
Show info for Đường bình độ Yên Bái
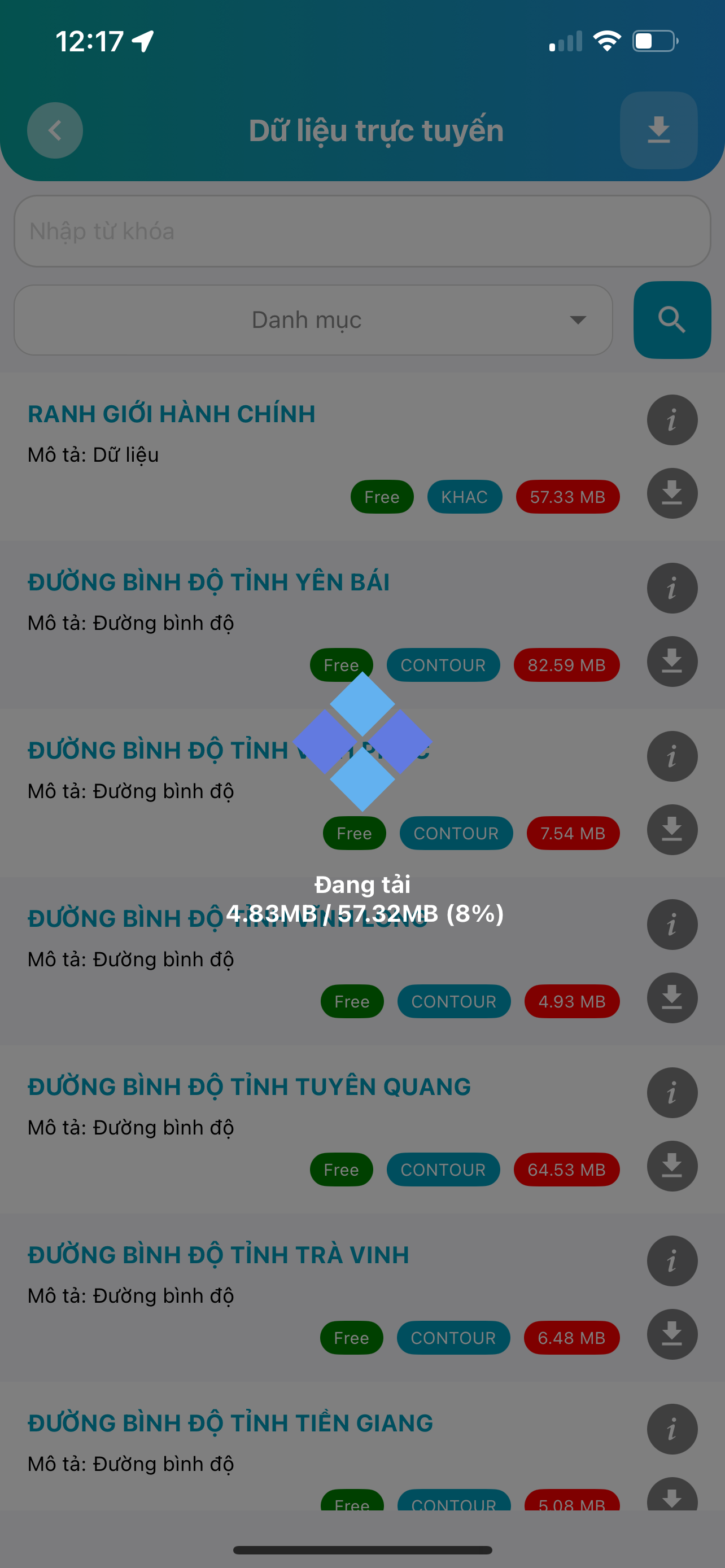[x=671, y=588]
